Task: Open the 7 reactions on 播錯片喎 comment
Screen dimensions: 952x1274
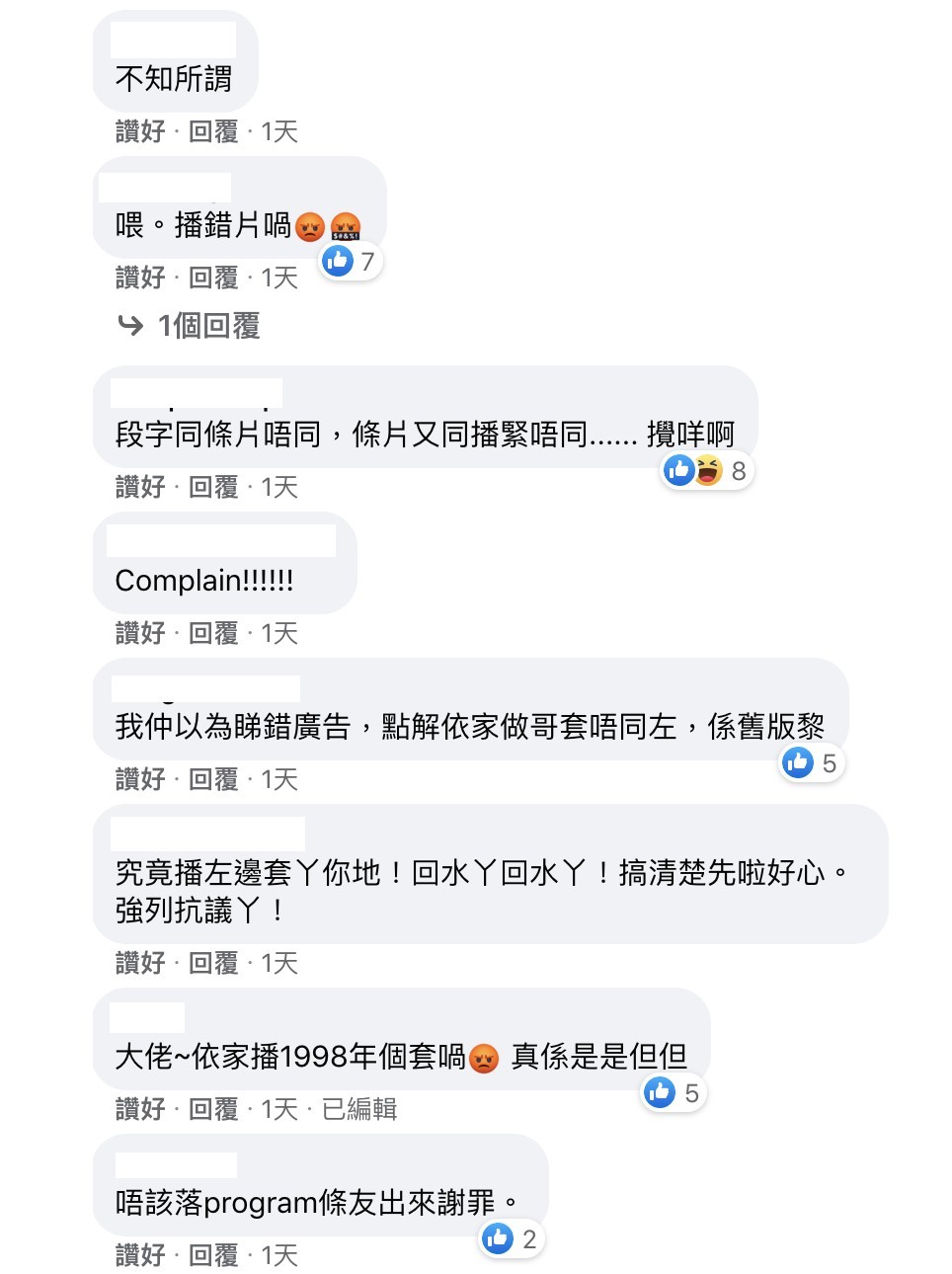Action: [352, 262]
